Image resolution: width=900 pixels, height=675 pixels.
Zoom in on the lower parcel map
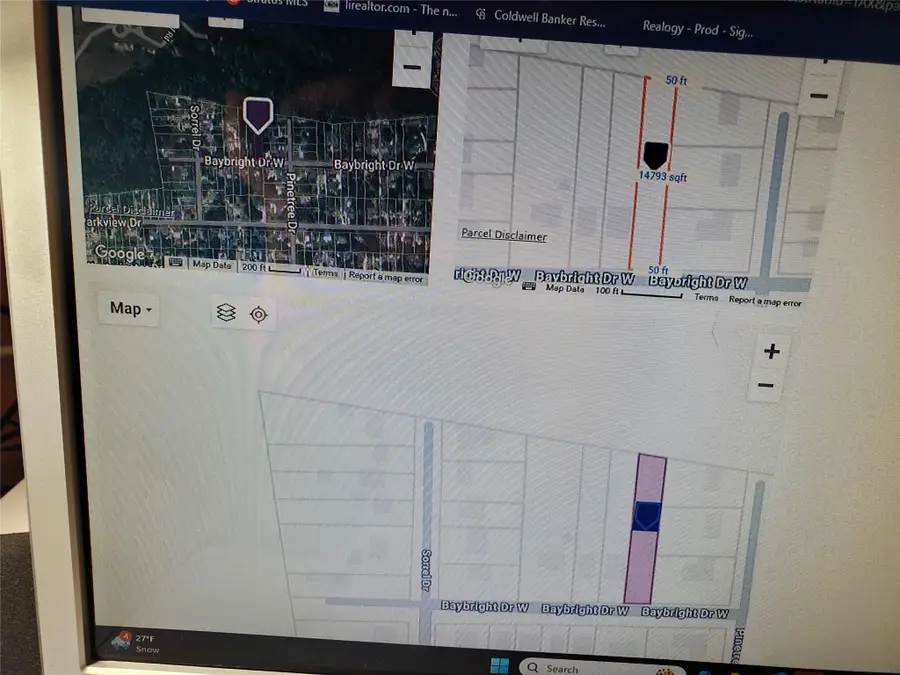pos(771,351)
